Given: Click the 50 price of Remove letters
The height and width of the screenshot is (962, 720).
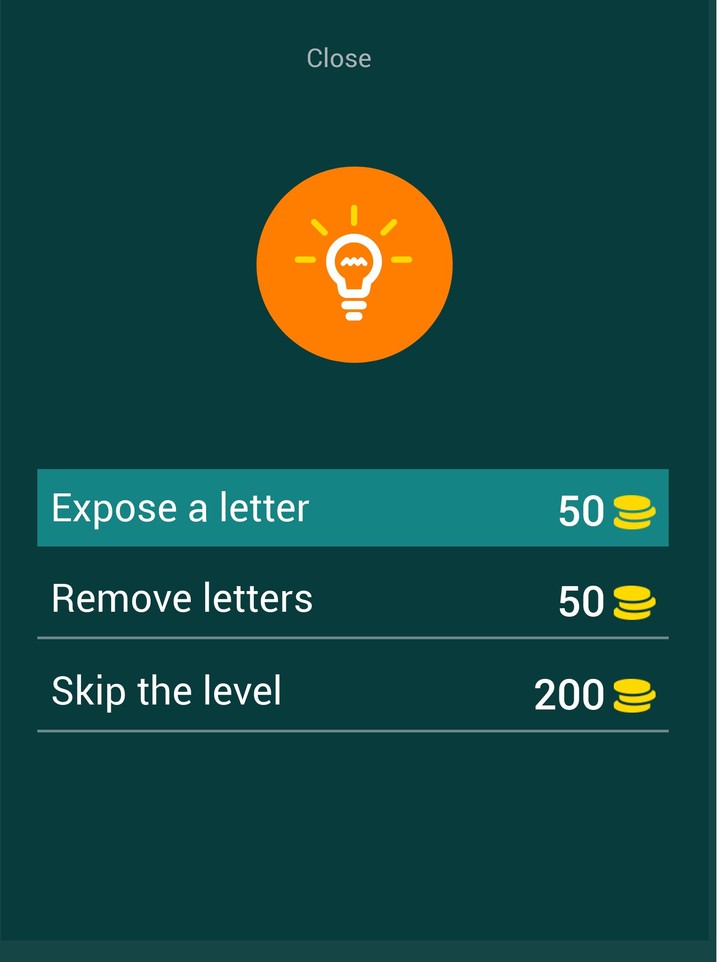Looking at the screenshot, I should tap(581, 602).
